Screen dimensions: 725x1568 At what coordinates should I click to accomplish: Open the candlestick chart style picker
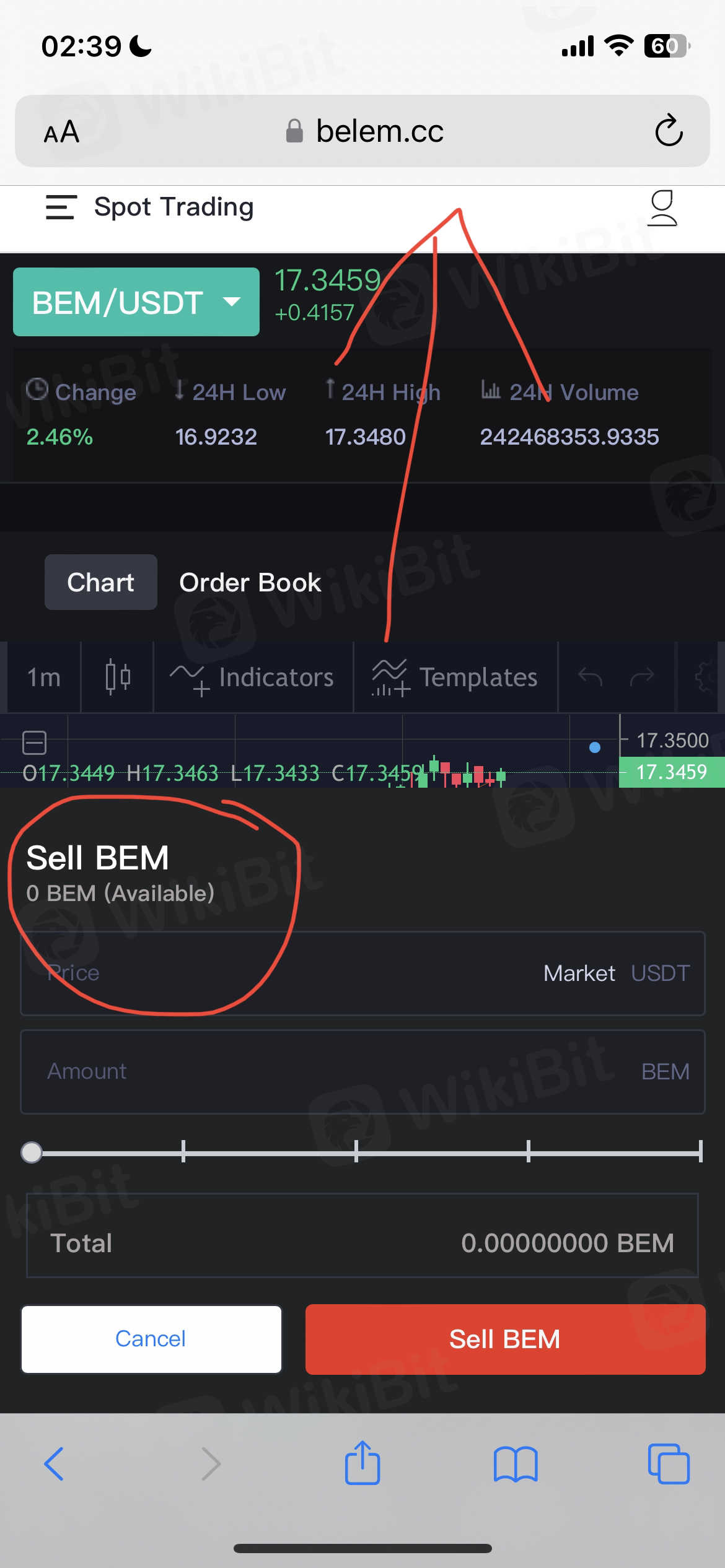(x=117, y=677)
